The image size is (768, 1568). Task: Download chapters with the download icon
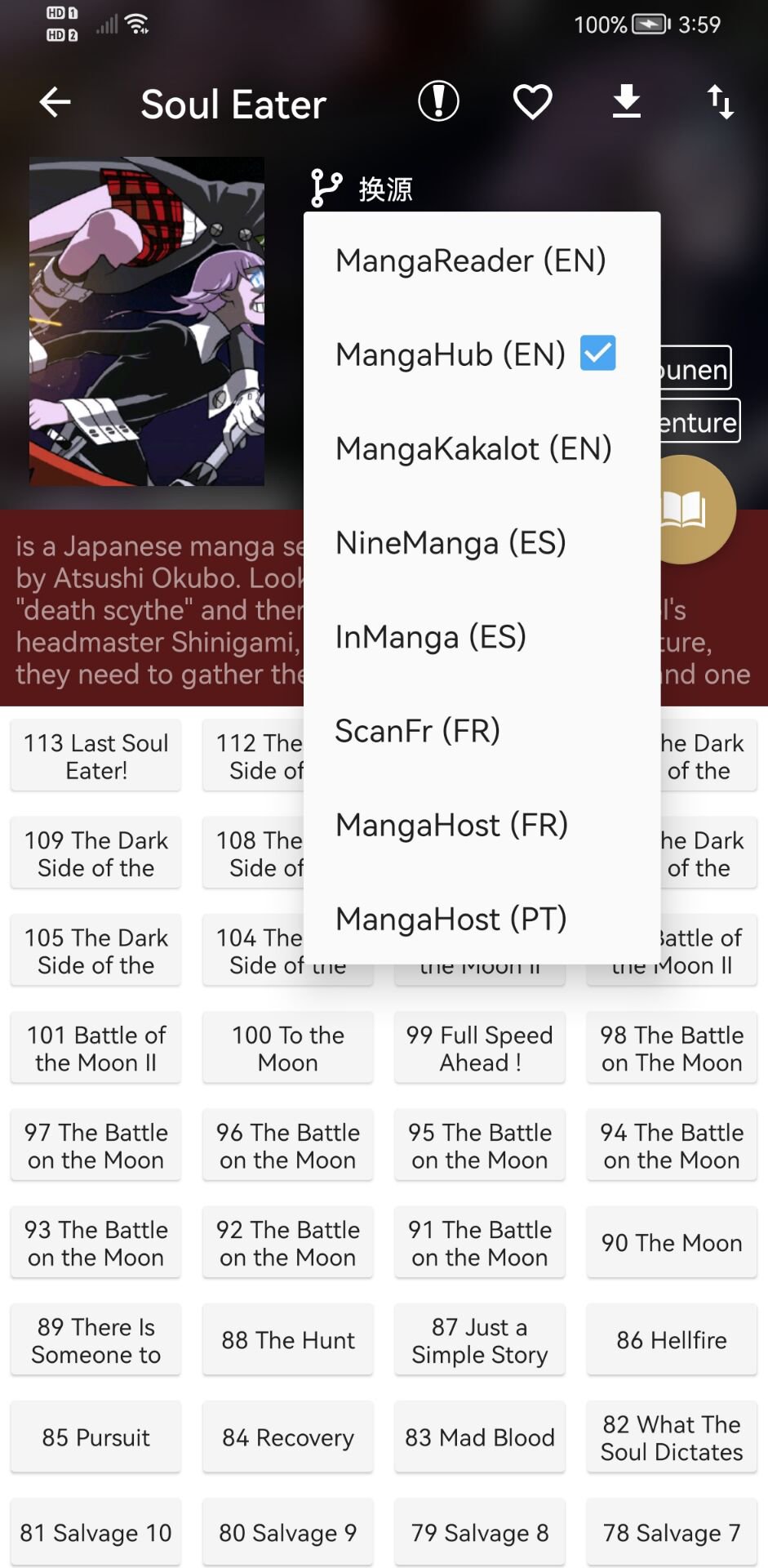(626, 102)
